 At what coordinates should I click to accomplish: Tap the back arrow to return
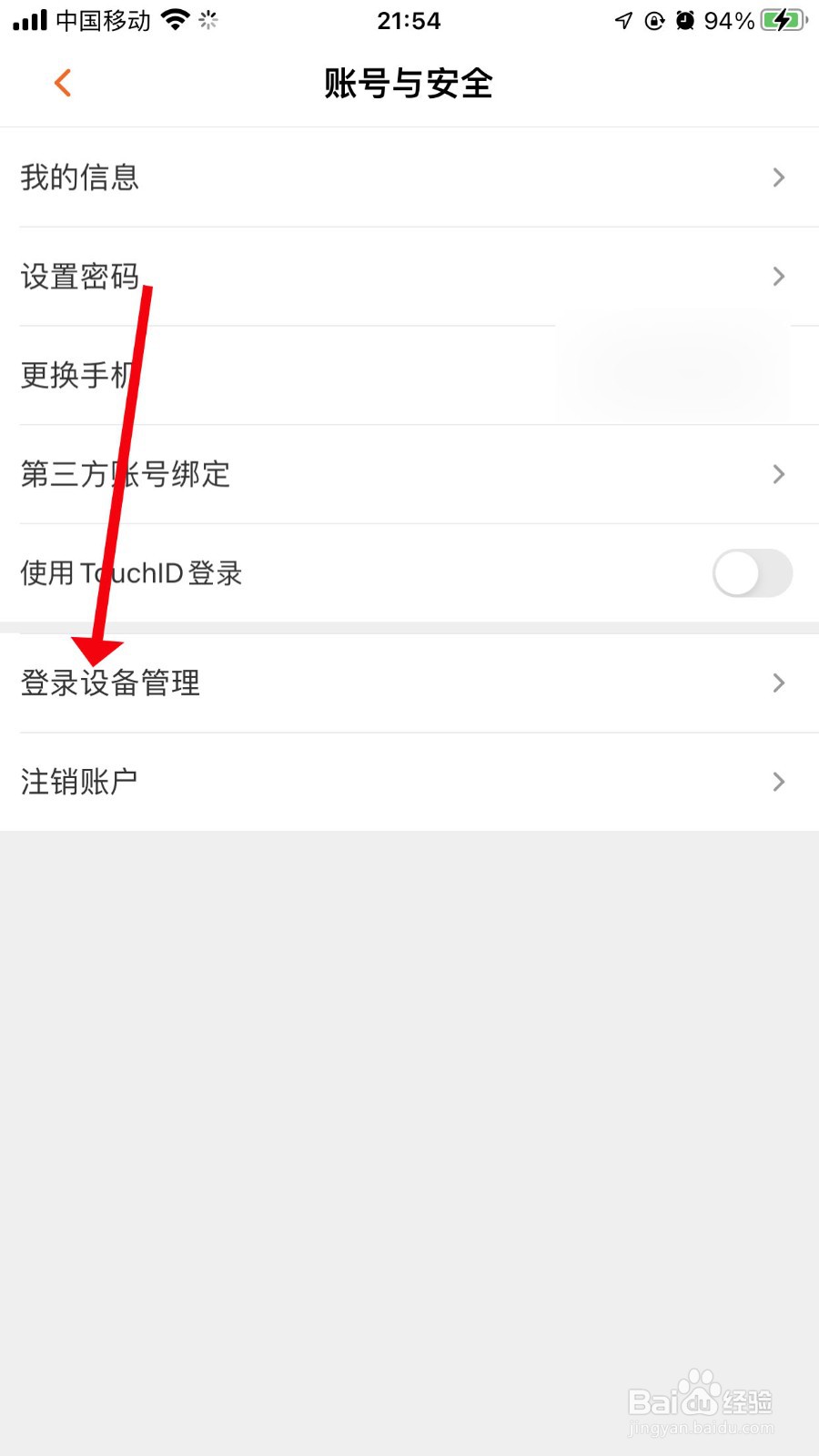(62, 82)
